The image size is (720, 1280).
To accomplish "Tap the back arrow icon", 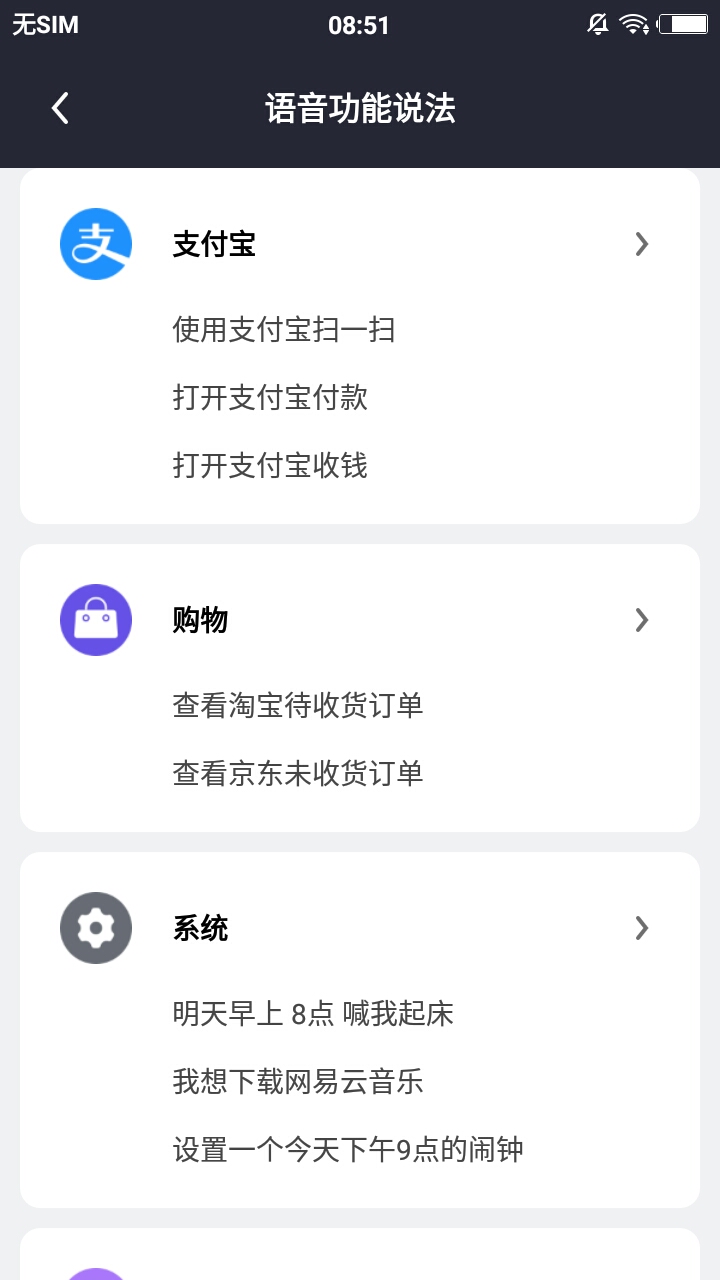I will point(59,107).
